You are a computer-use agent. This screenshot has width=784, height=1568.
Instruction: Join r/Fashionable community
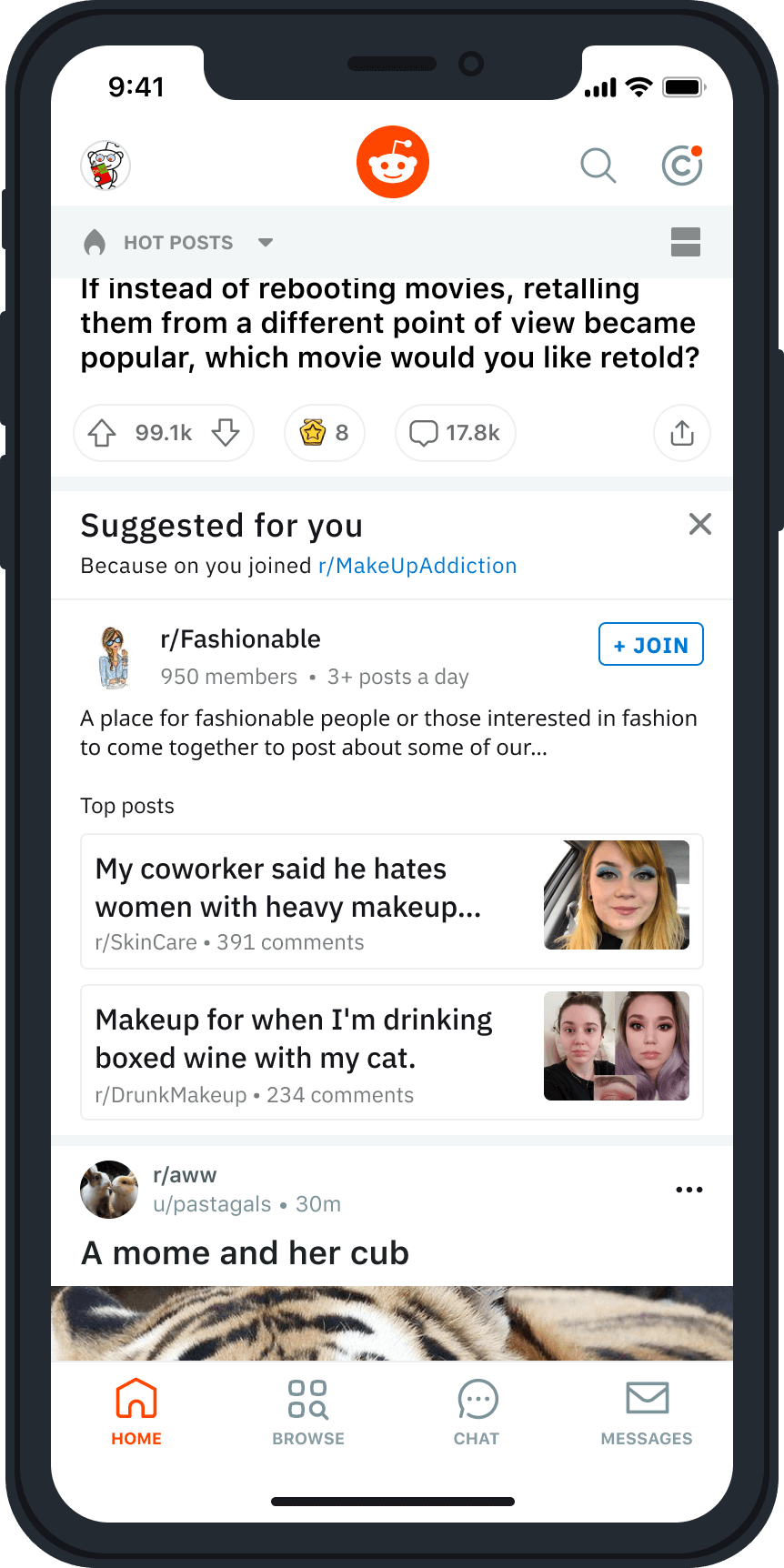click(x=650, y=645)
